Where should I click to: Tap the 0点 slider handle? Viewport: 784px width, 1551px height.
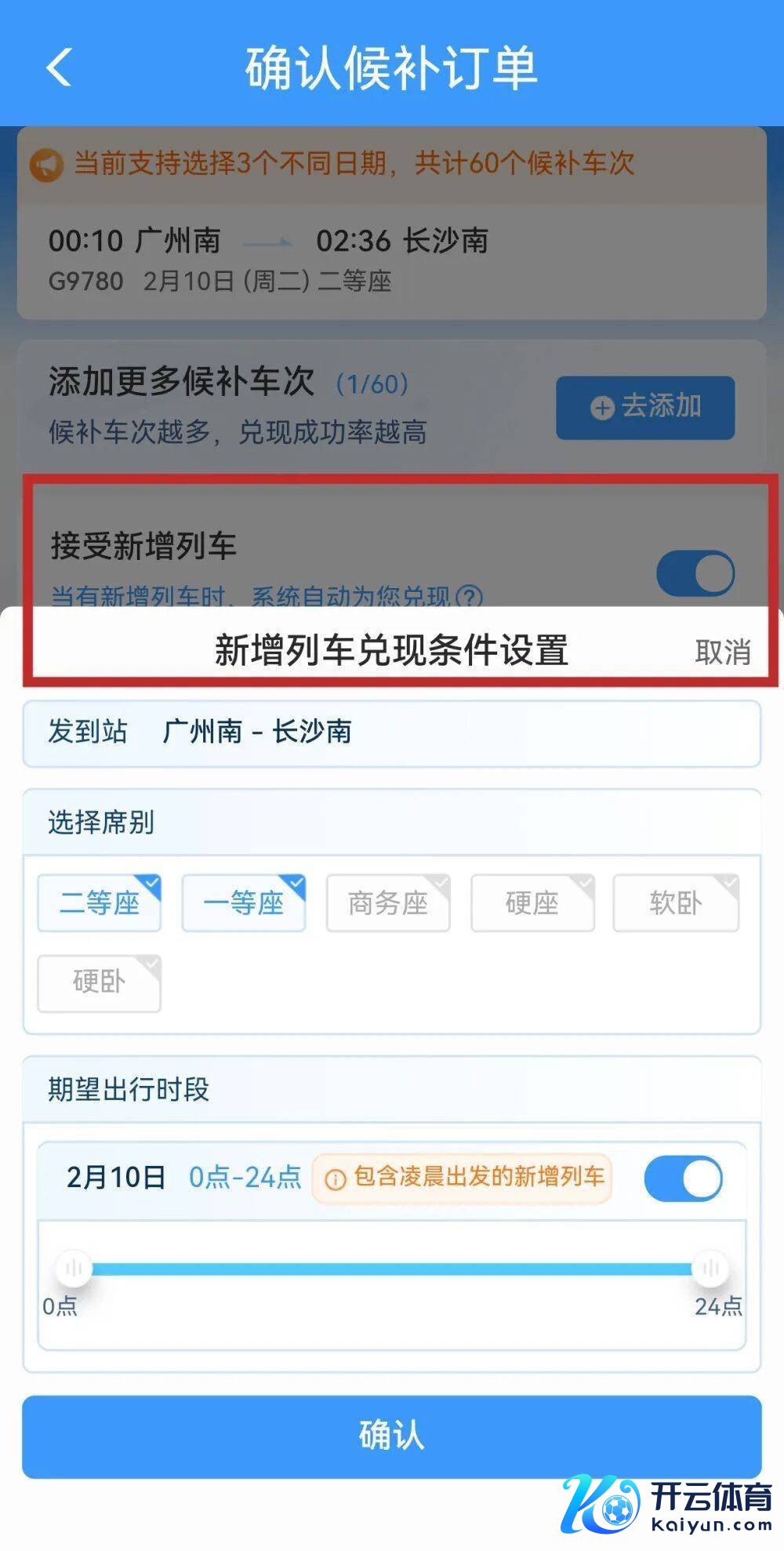click(74, 1268)
